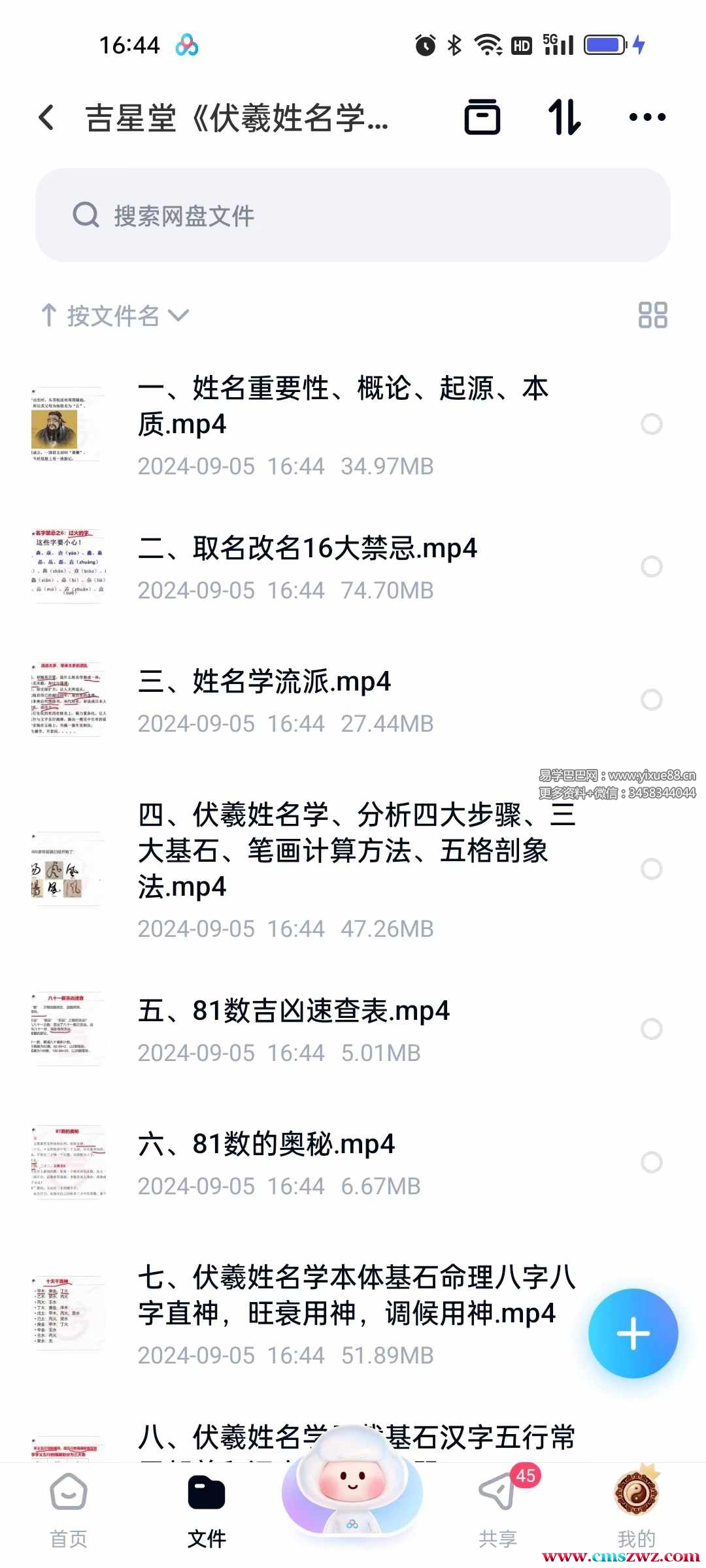The width and height of the screenshot is (706, 1568).
Task: Open 七、伏羲姓名学本体基石命理八字 video
Action: 356,1295
